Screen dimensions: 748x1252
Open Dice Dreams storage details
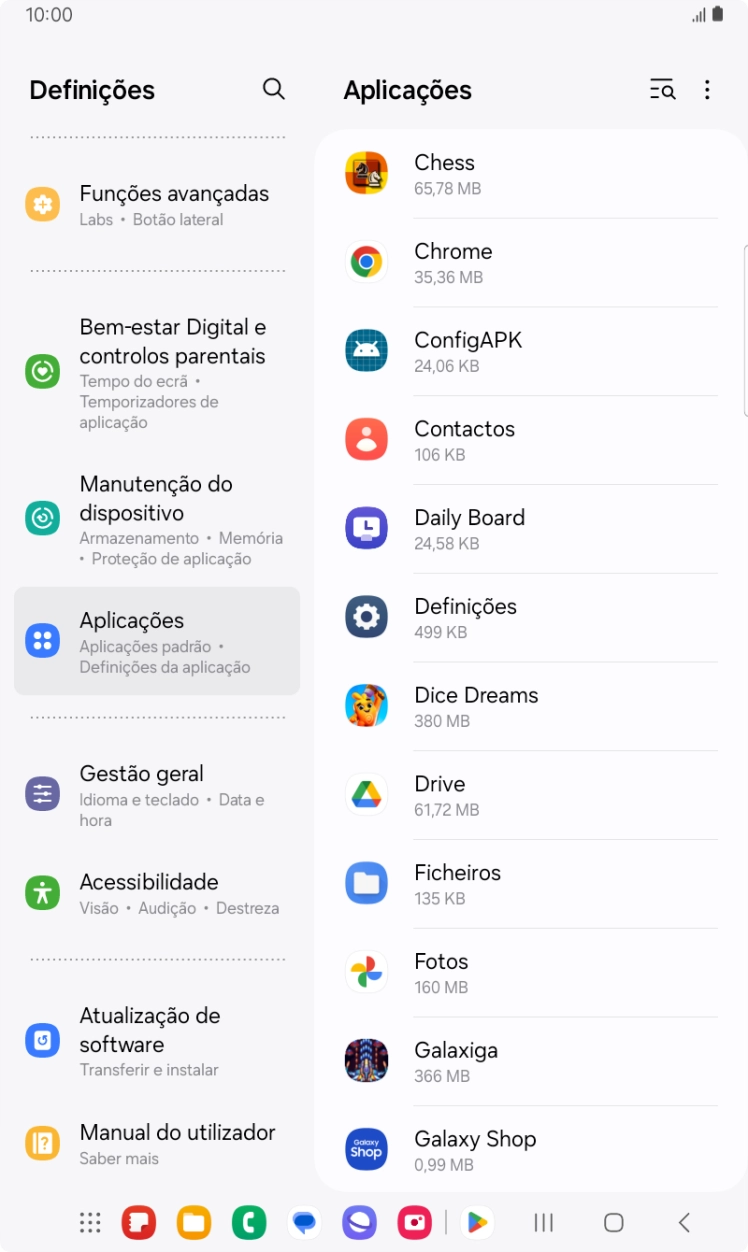(530, 706)
